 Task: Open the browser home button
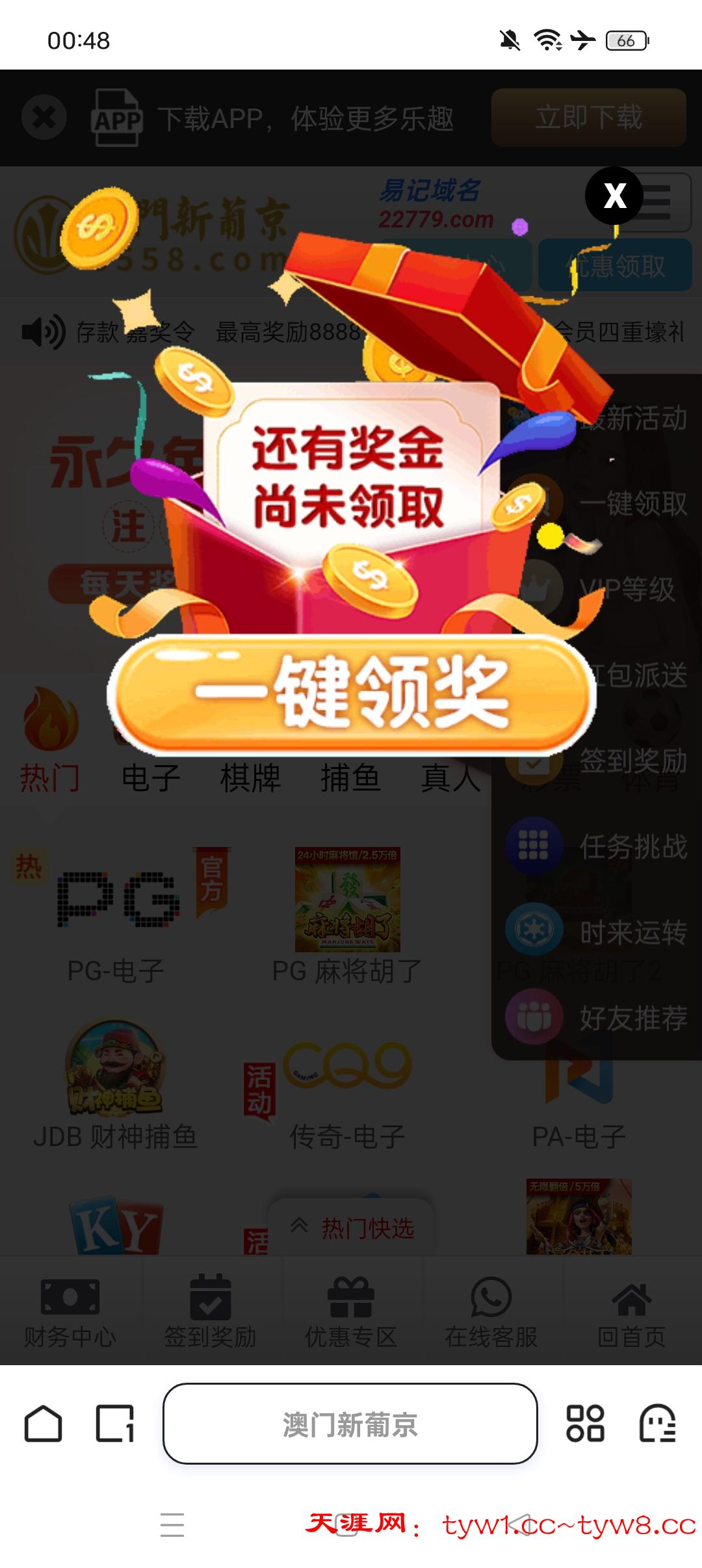click(44, 1424)
